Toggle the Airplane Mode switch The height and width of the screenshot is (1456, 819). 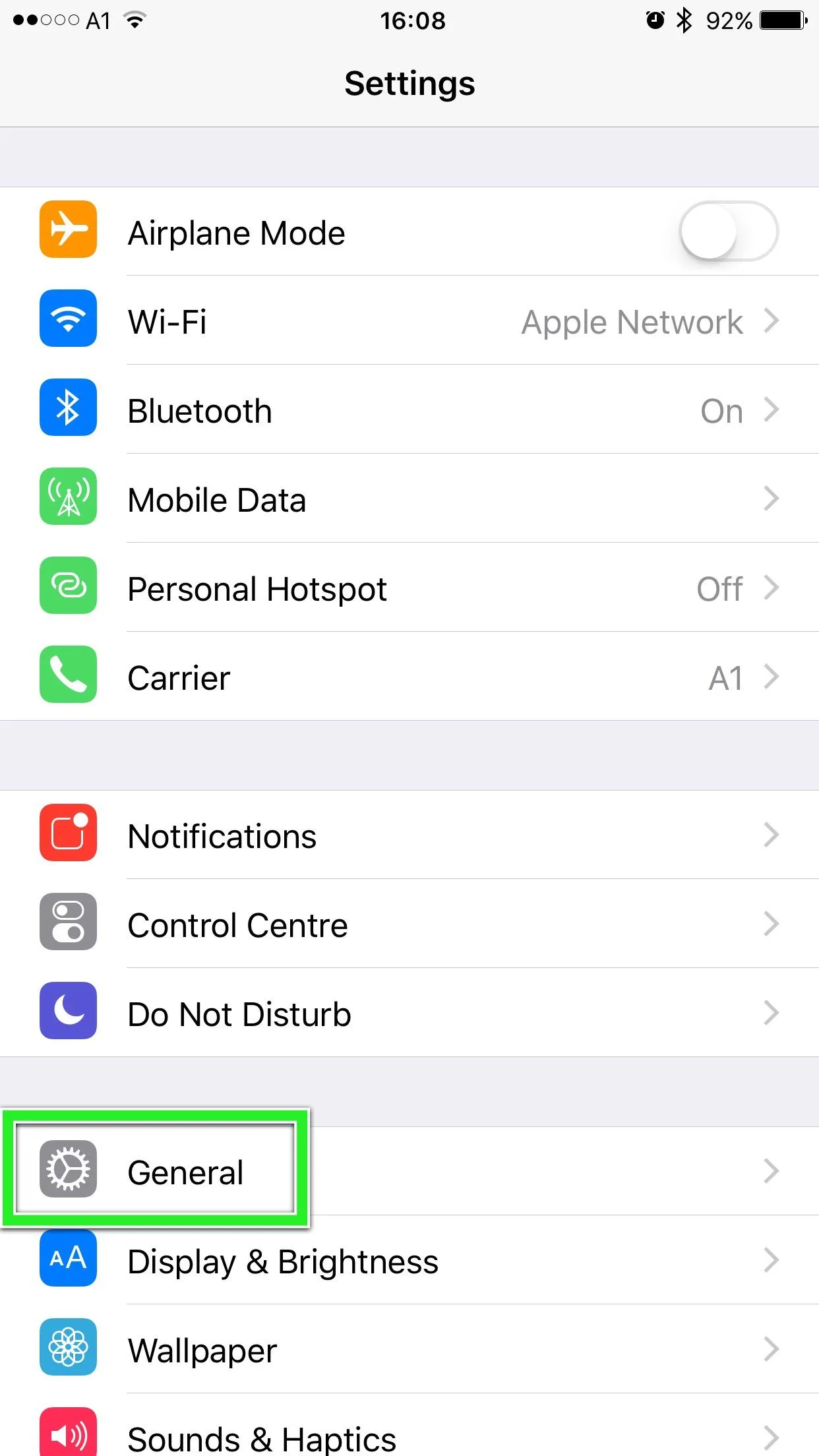(728, 232)
